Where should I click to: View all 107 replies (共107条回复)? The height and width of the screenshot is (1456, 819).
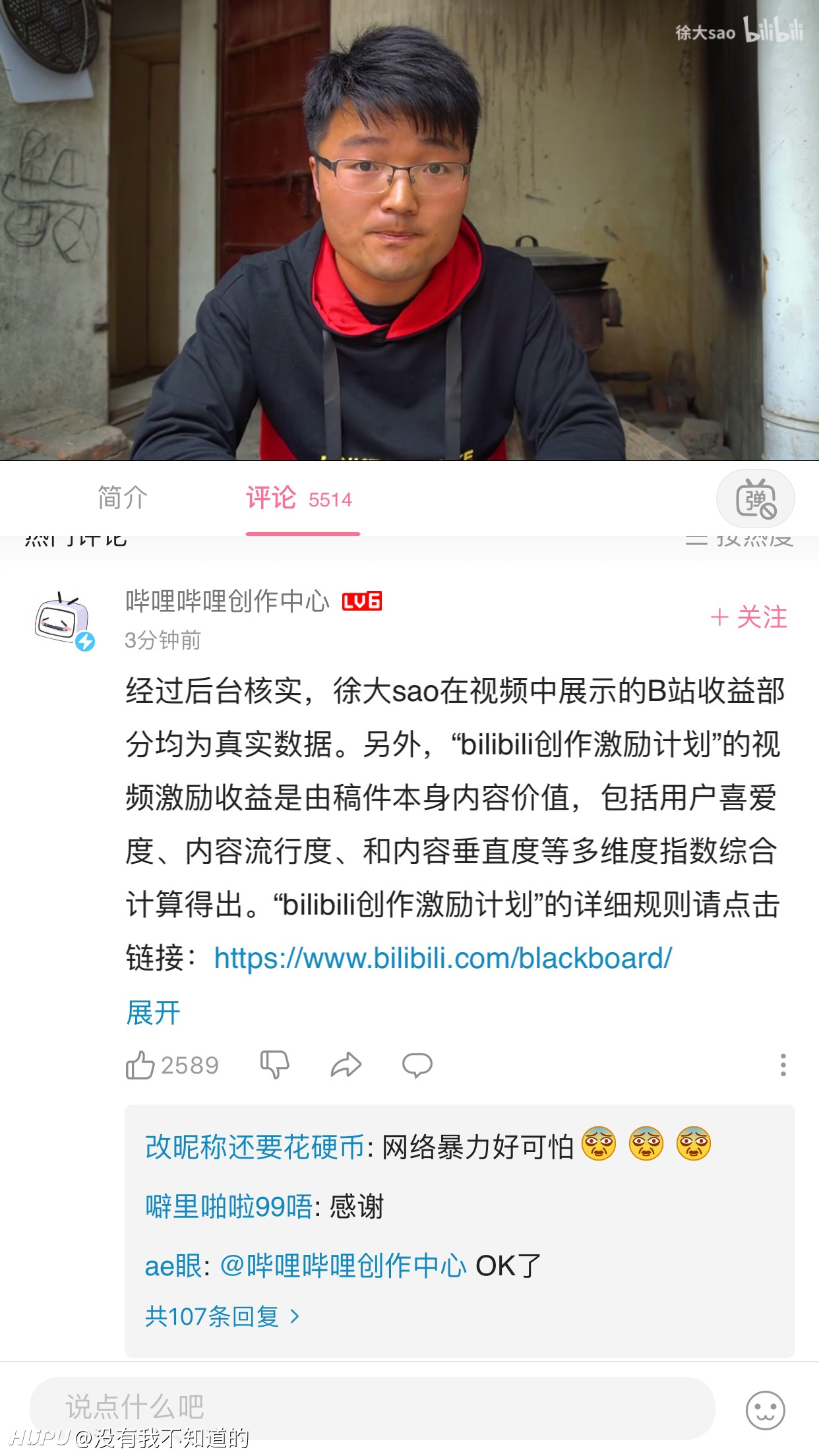(x=222, y=1316)
